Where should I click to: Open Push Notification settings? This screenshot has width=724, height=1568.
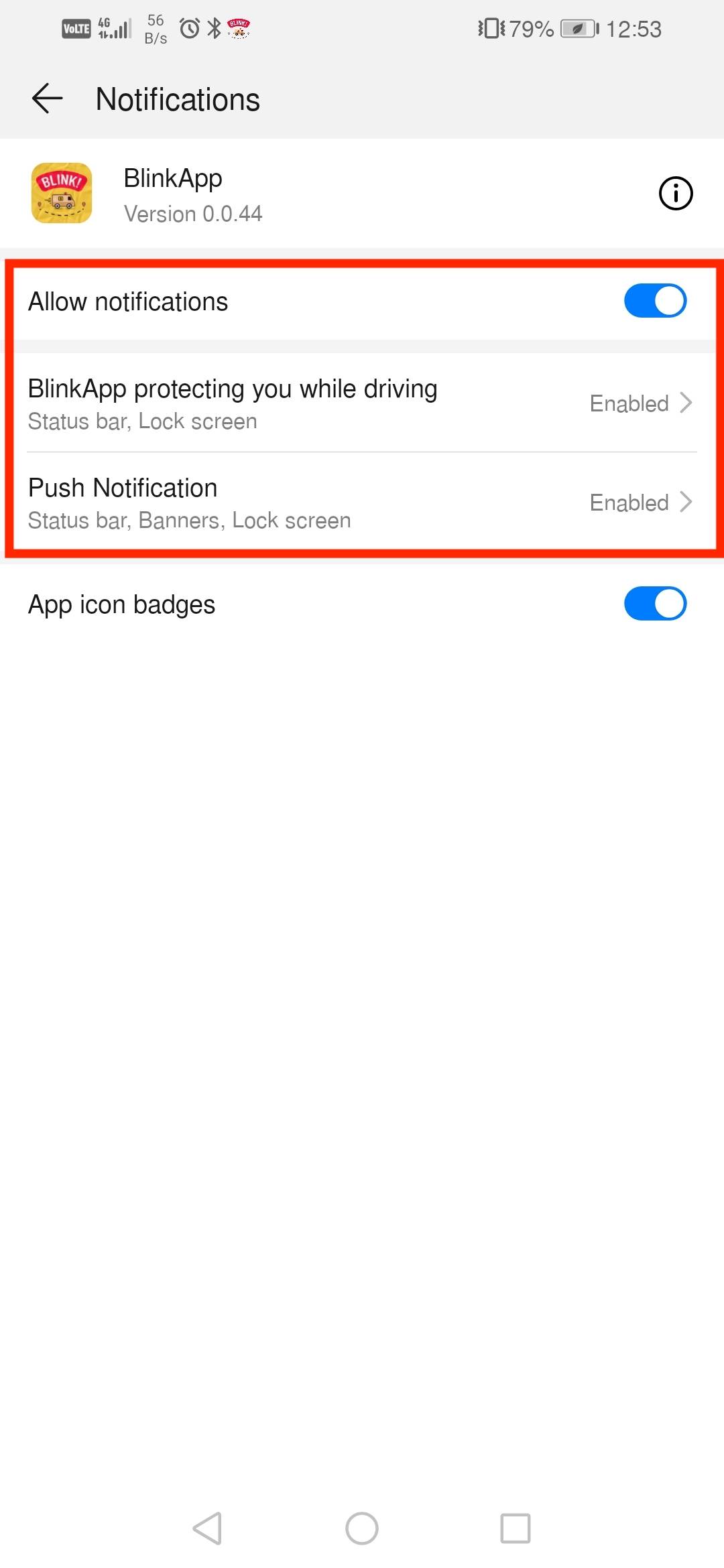click(362, 503)
